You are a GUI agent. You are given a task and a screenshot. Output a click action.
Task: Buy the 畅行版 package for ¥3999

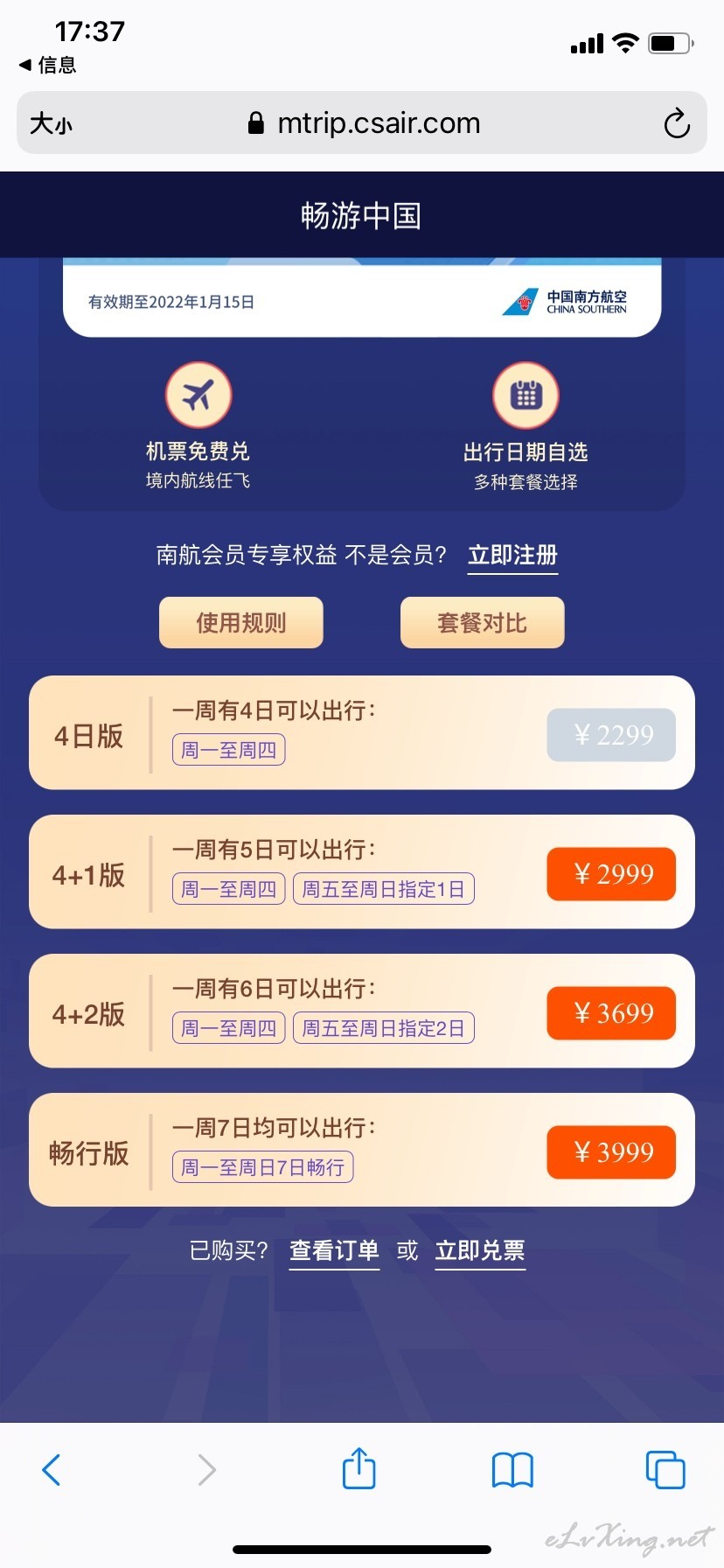[x=611, y=1152]
